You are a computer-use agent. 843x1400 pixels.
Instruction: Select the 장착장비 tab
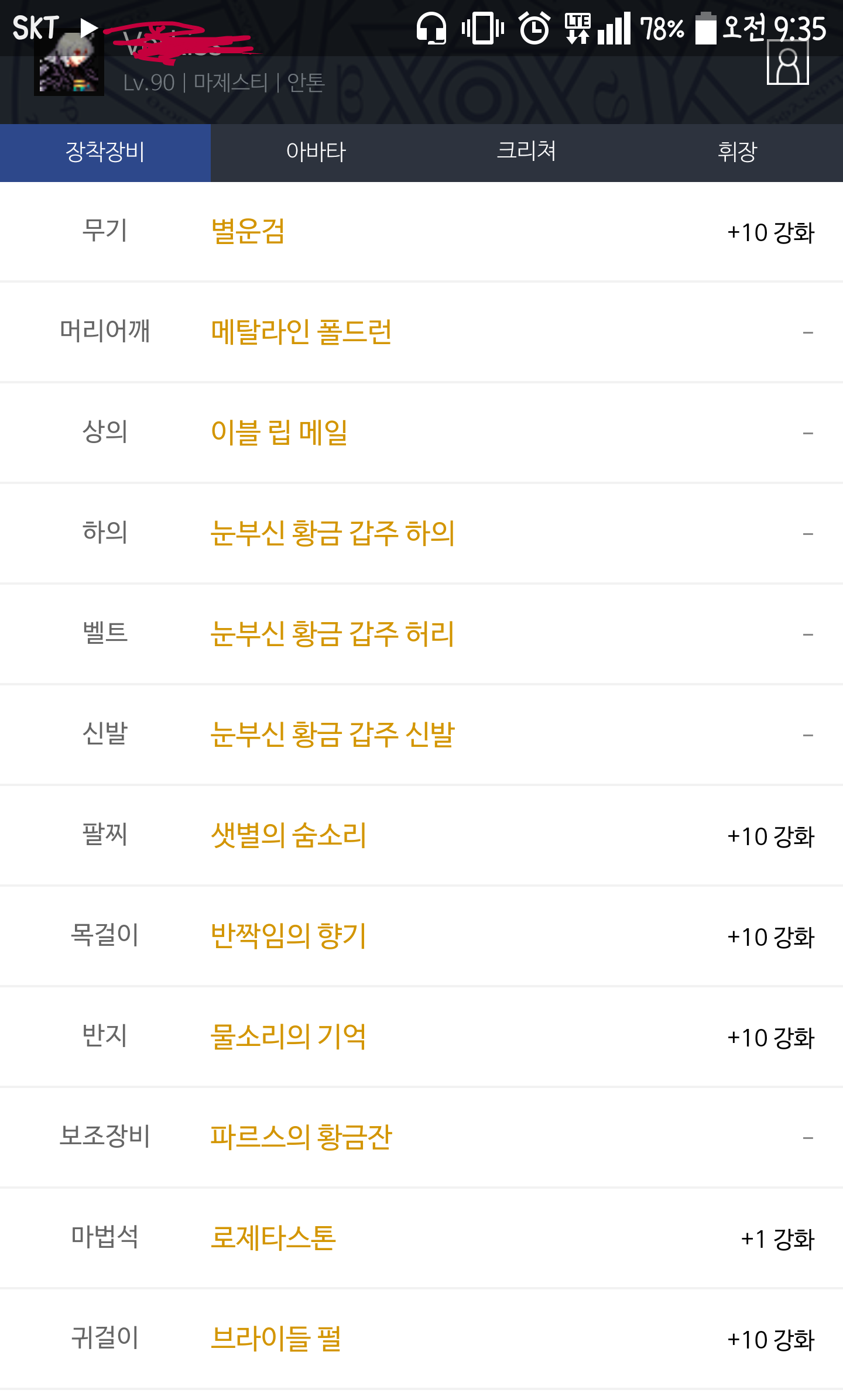coord(105,153)
